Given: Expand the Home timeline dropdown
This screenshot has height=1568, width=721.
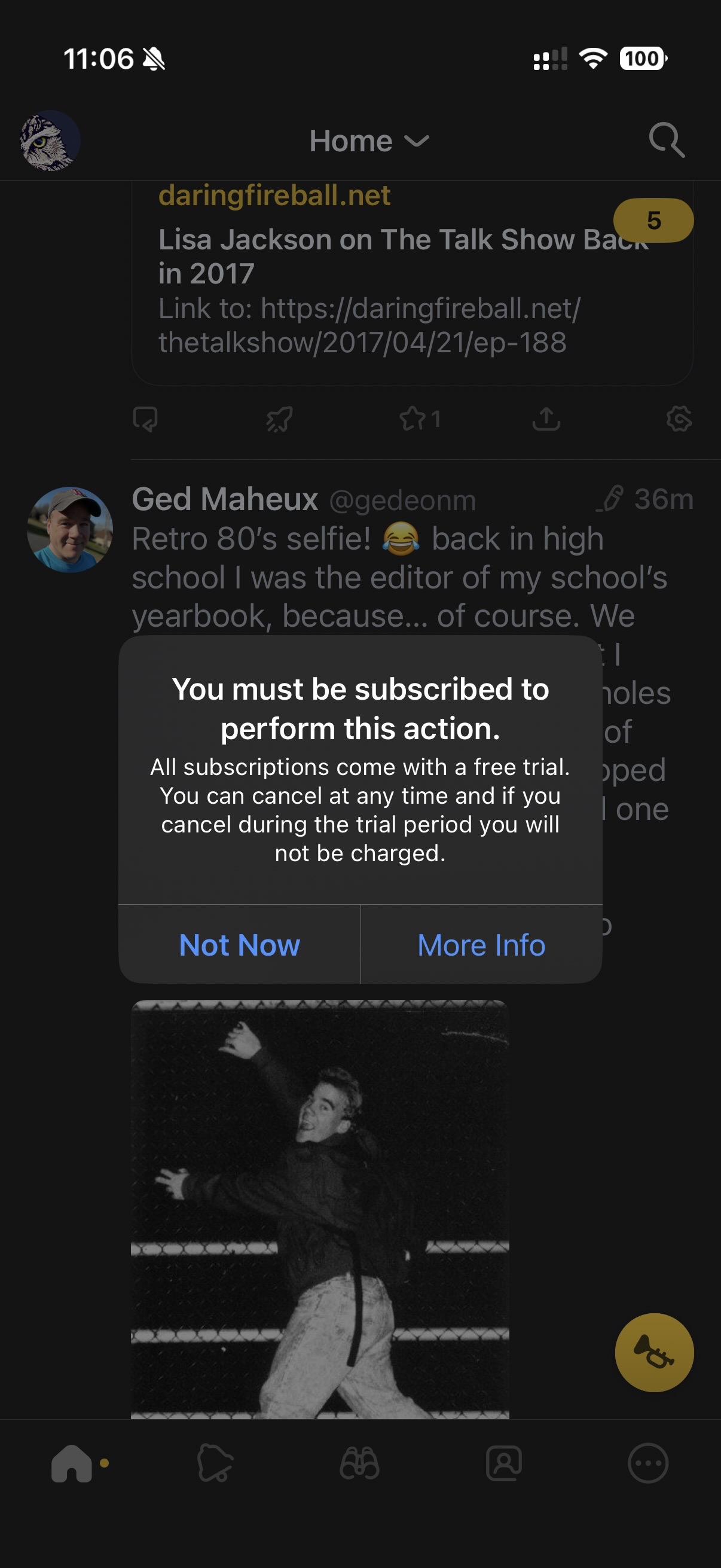Looking at the screenshot, I should click(369, 141).
